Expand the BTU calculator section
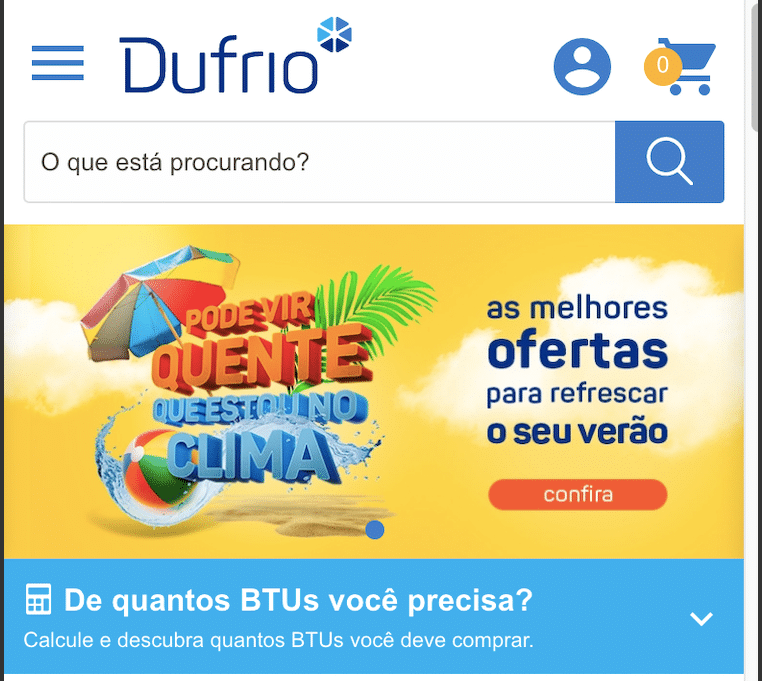 (x=701, y=618)
